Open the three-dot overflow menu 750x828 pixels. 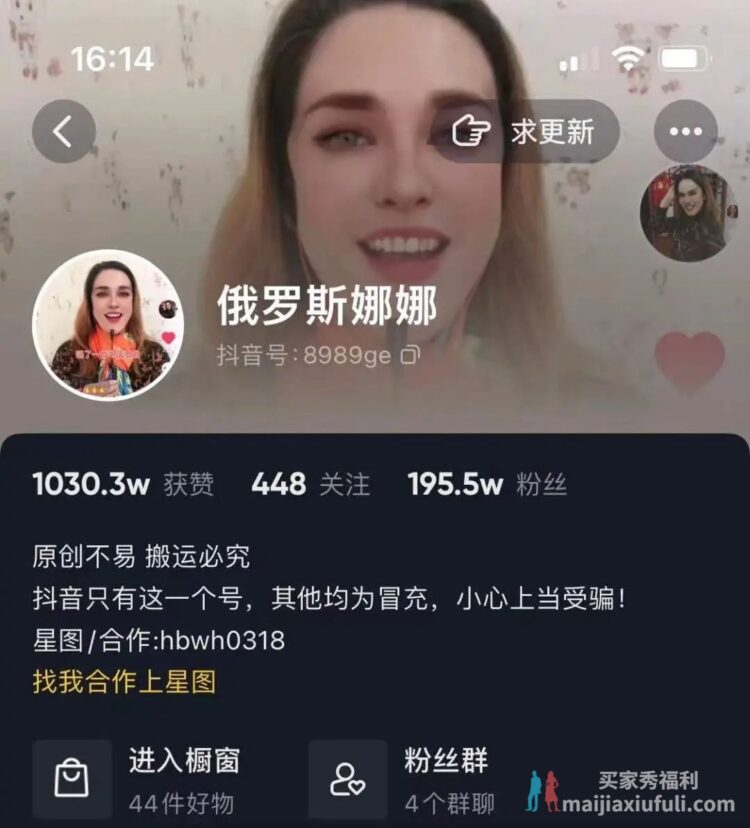(685, 131)
